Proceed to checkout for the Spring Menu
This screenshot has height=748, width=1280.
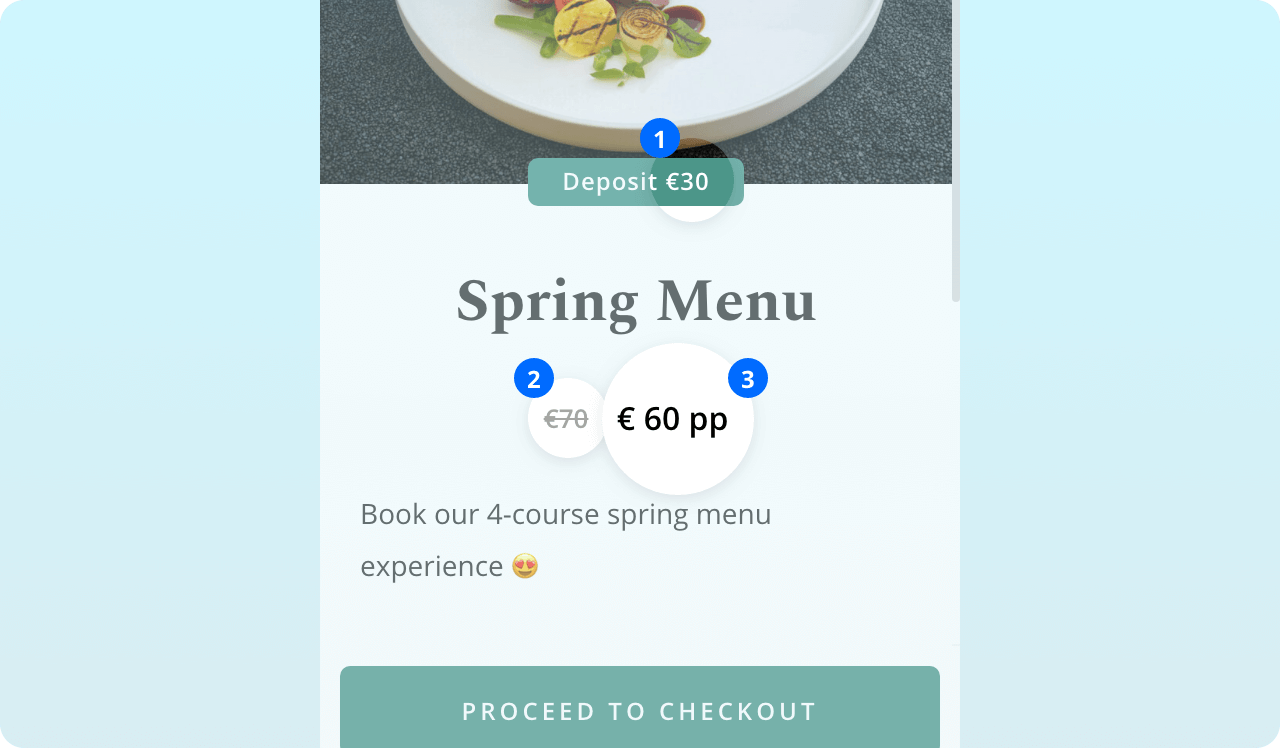(x=640, y=710)
